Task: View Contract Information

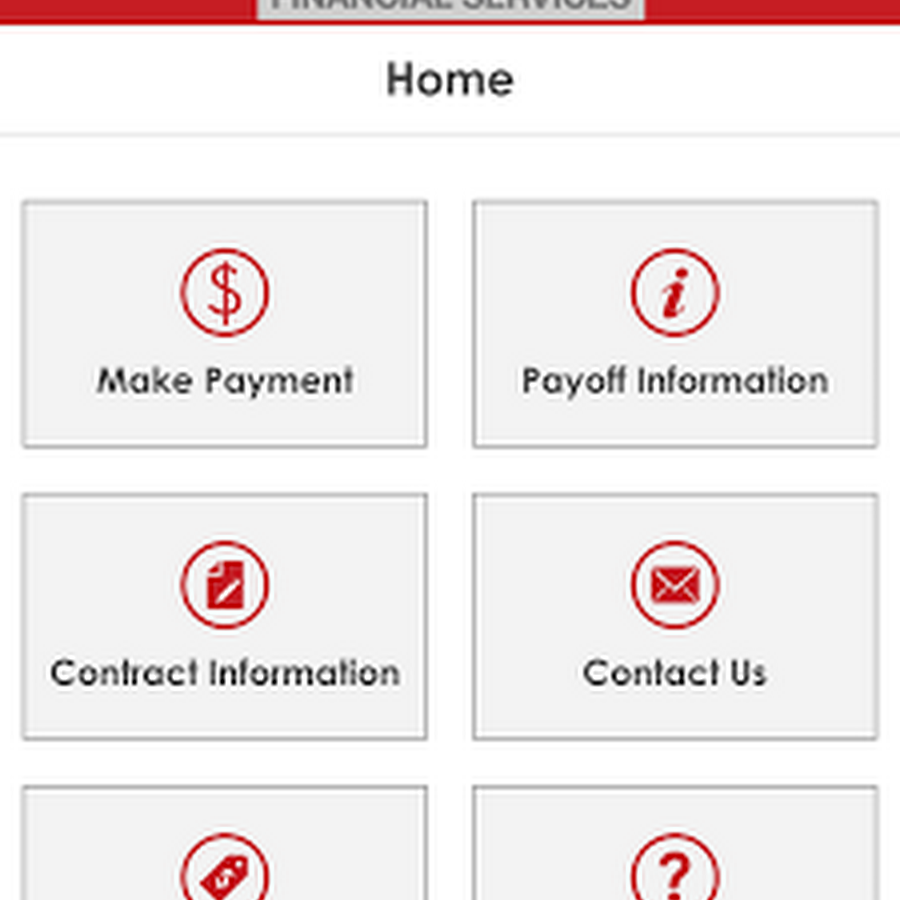Action: 225,615
